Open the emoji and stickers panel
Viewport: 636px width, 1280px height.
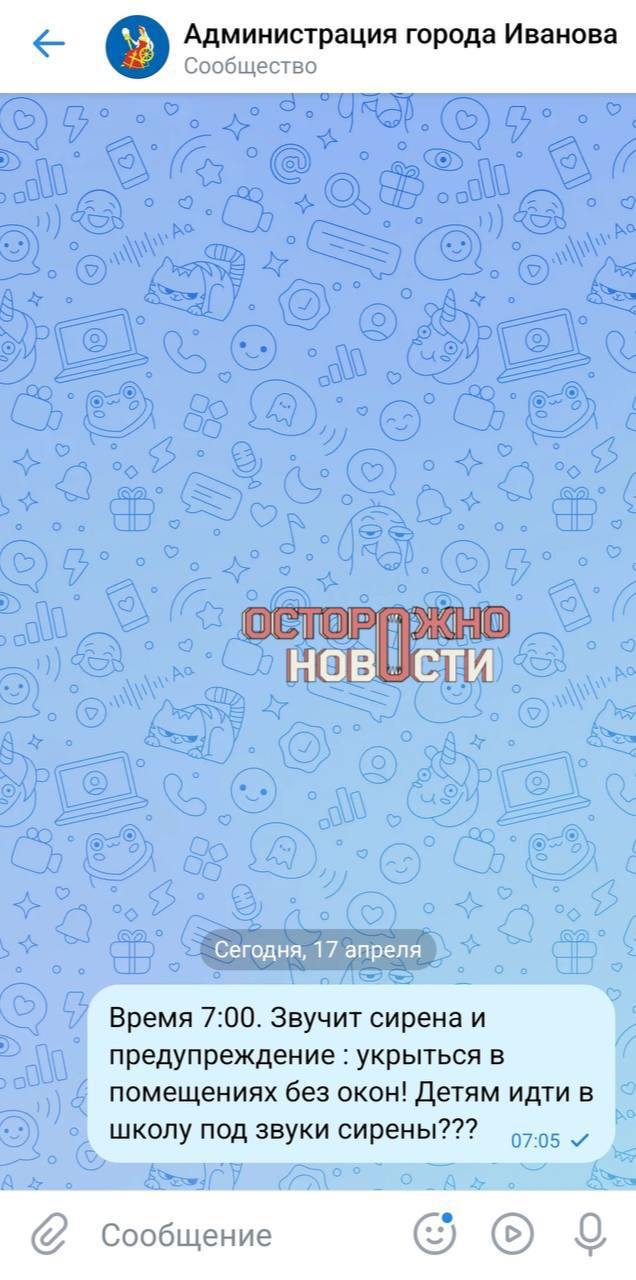click(434, 1234)
